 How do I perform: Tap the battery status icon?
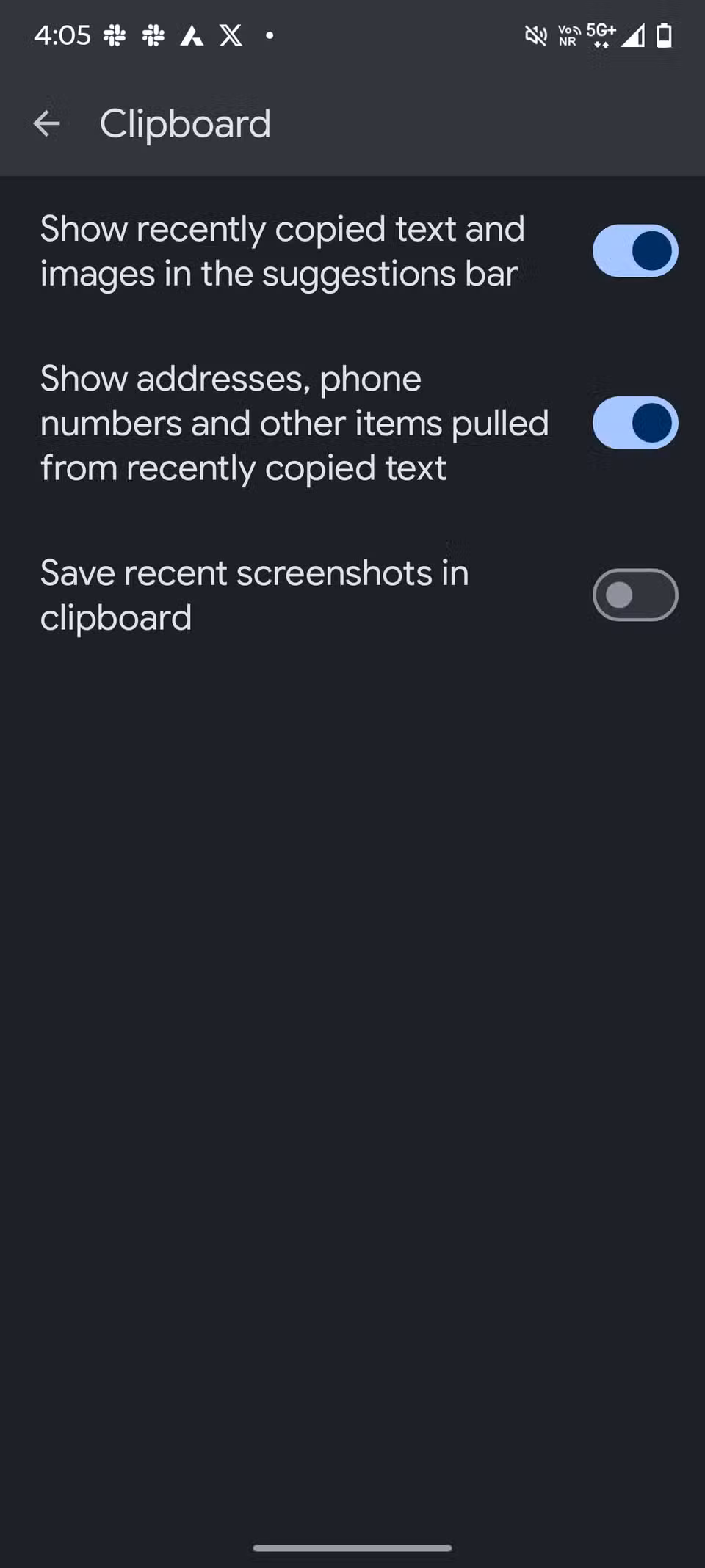coord(663,34)
